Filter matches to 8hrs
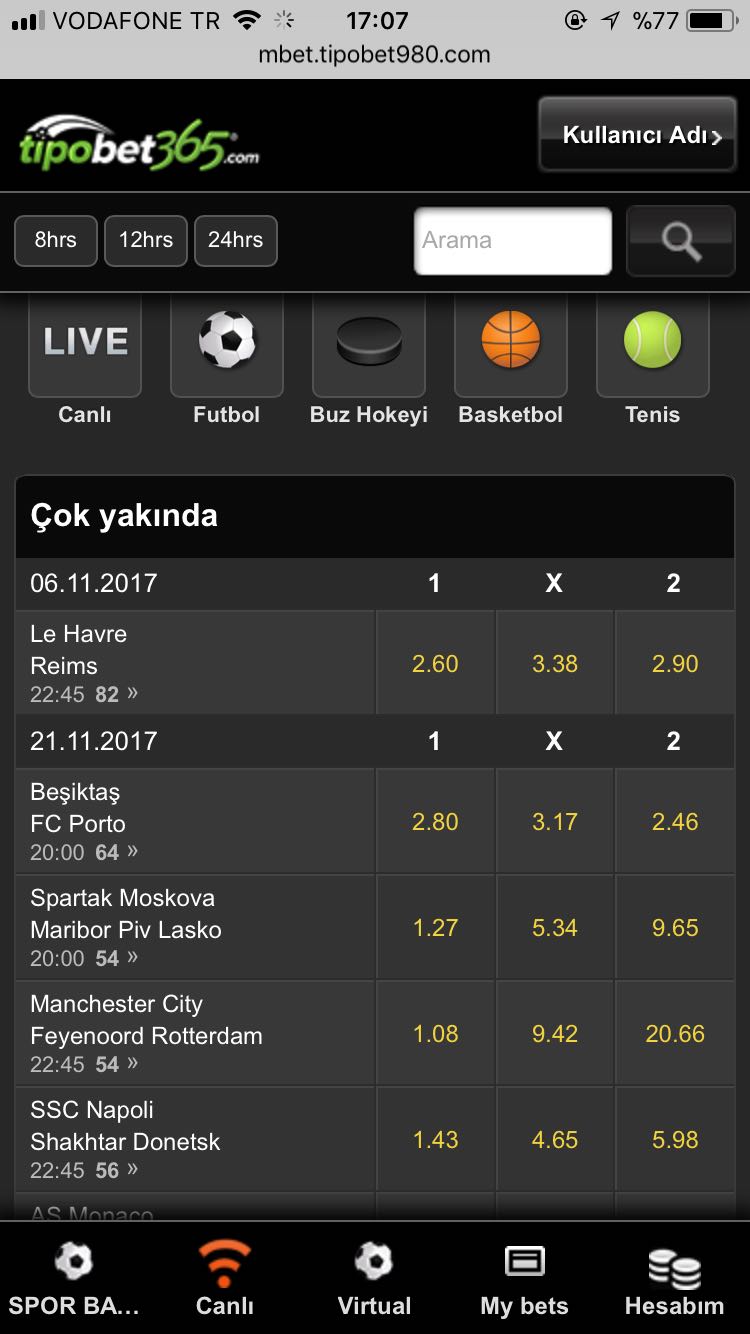Viewport: 750px width, 1334px height. 56,241
